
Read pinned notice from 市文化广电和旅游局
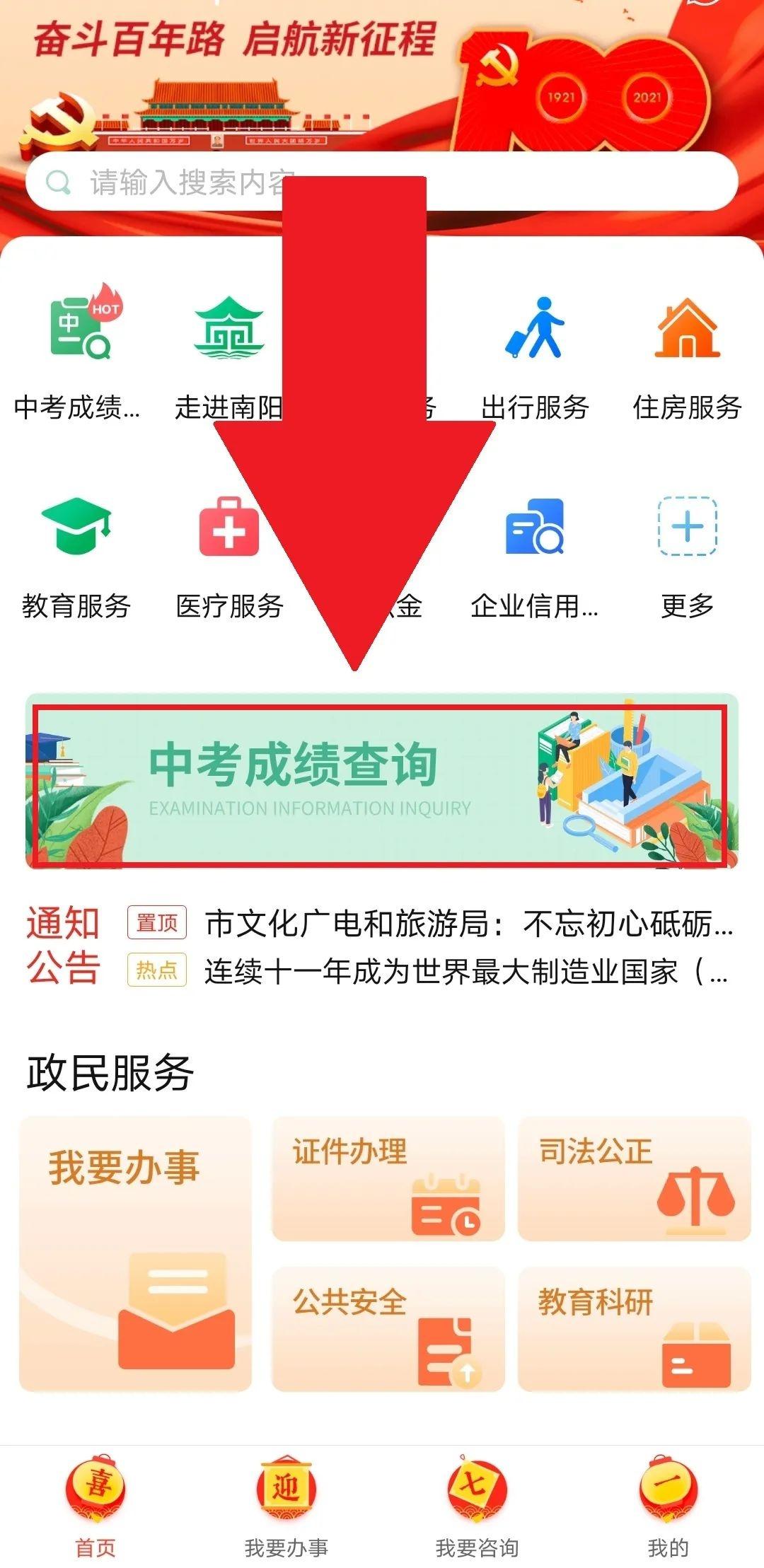pyautogui.click(x=469, y=922)
